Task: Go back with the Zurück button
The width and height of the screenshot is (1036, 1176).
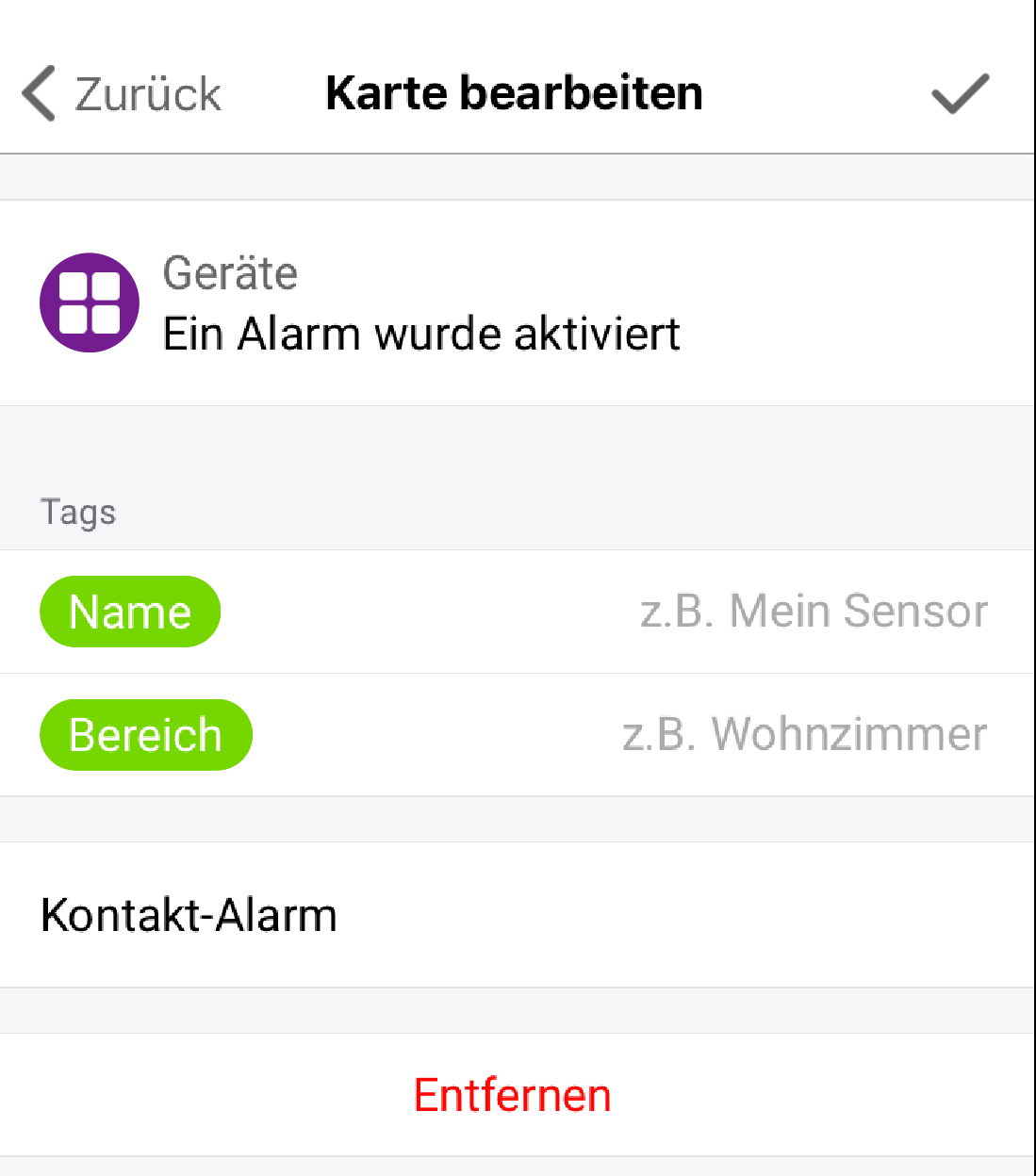Action: pyautogui.click(x=123, y=94)
